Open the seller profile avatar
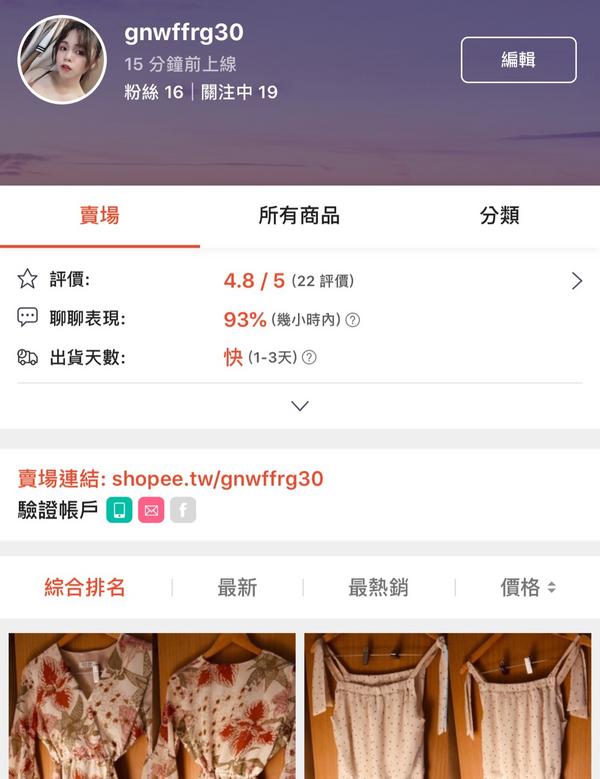This screenshot has width=600, height=779. 62,60
